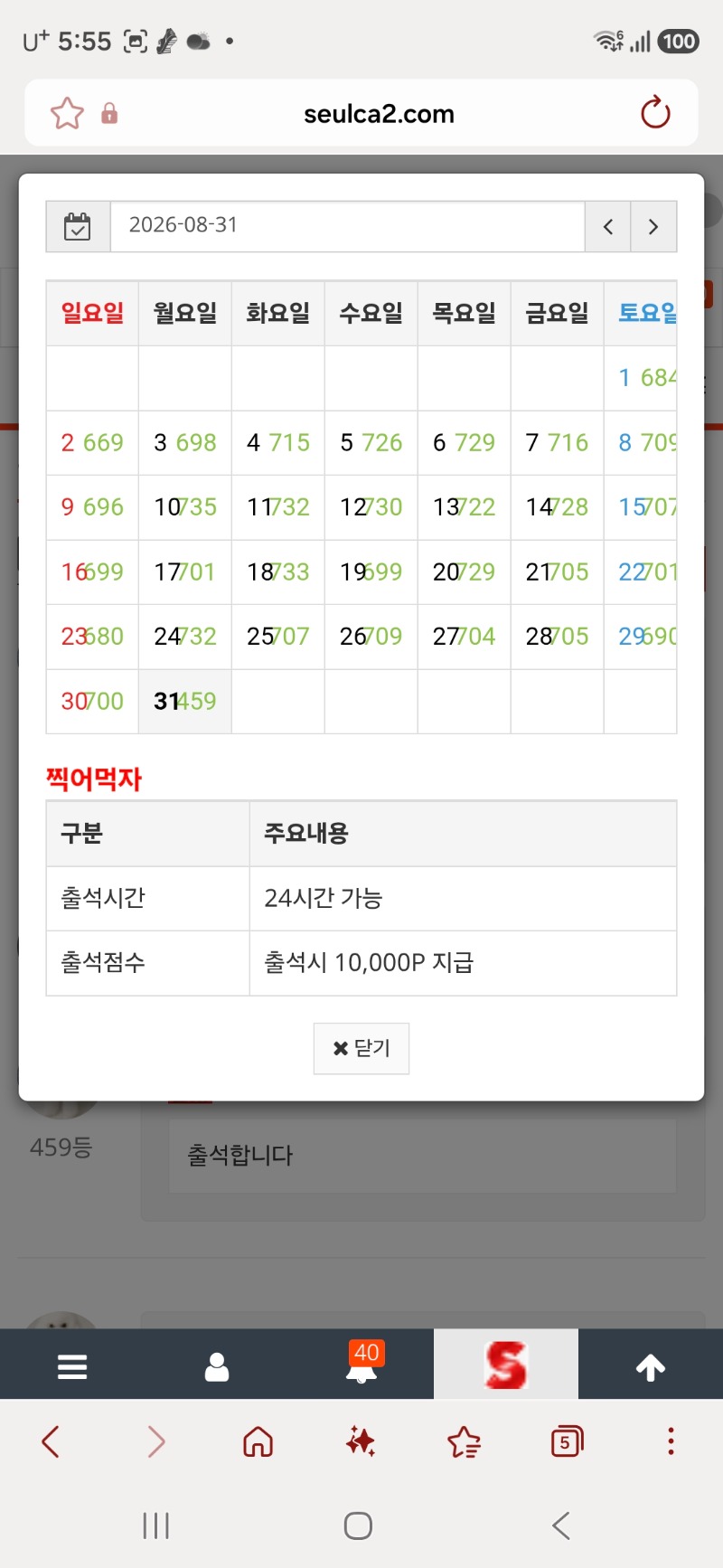723x1568 pixels.
Task: Reload the seulca2.com page
Action: (655, 113)
